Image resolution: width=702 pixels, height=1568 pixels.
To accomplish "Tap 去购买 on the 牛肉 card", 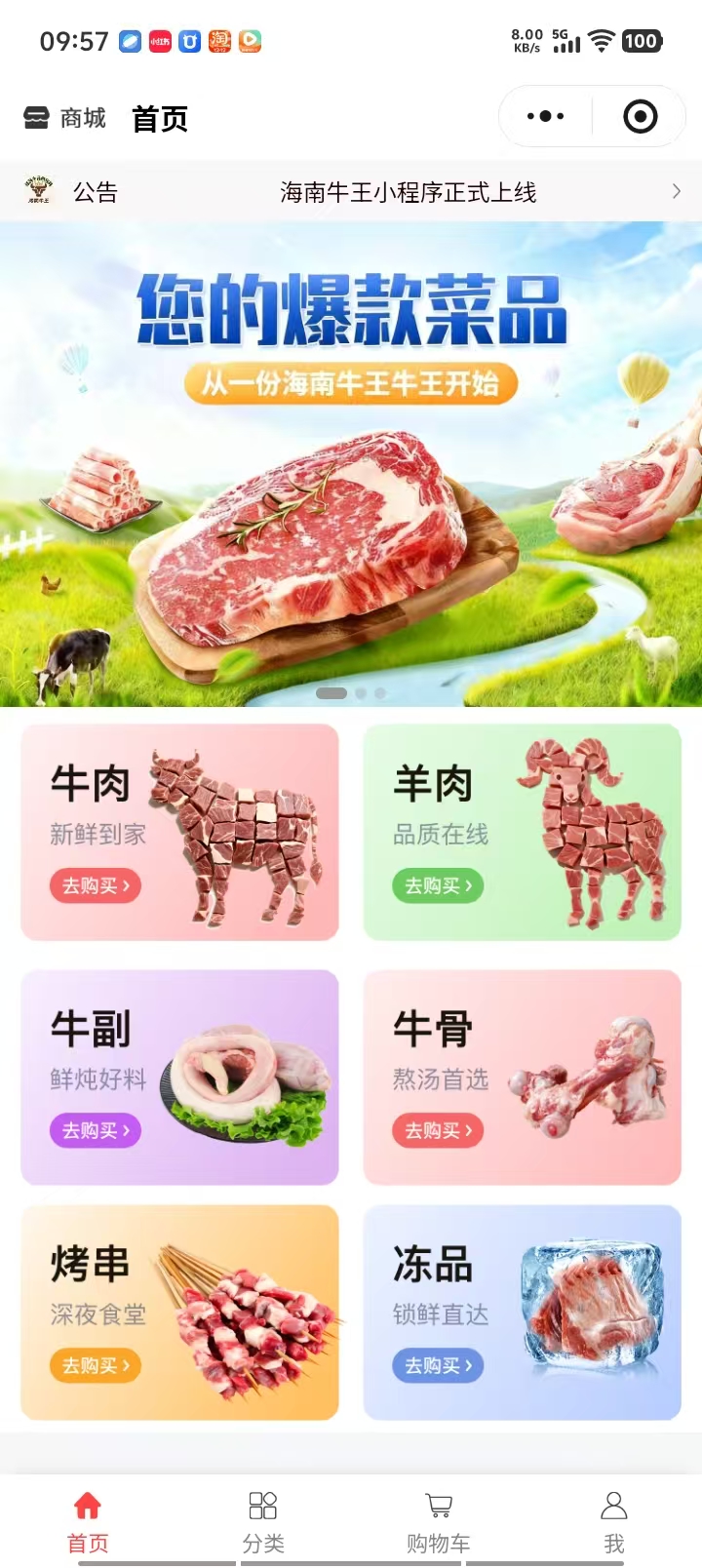I will click(96, 885).
